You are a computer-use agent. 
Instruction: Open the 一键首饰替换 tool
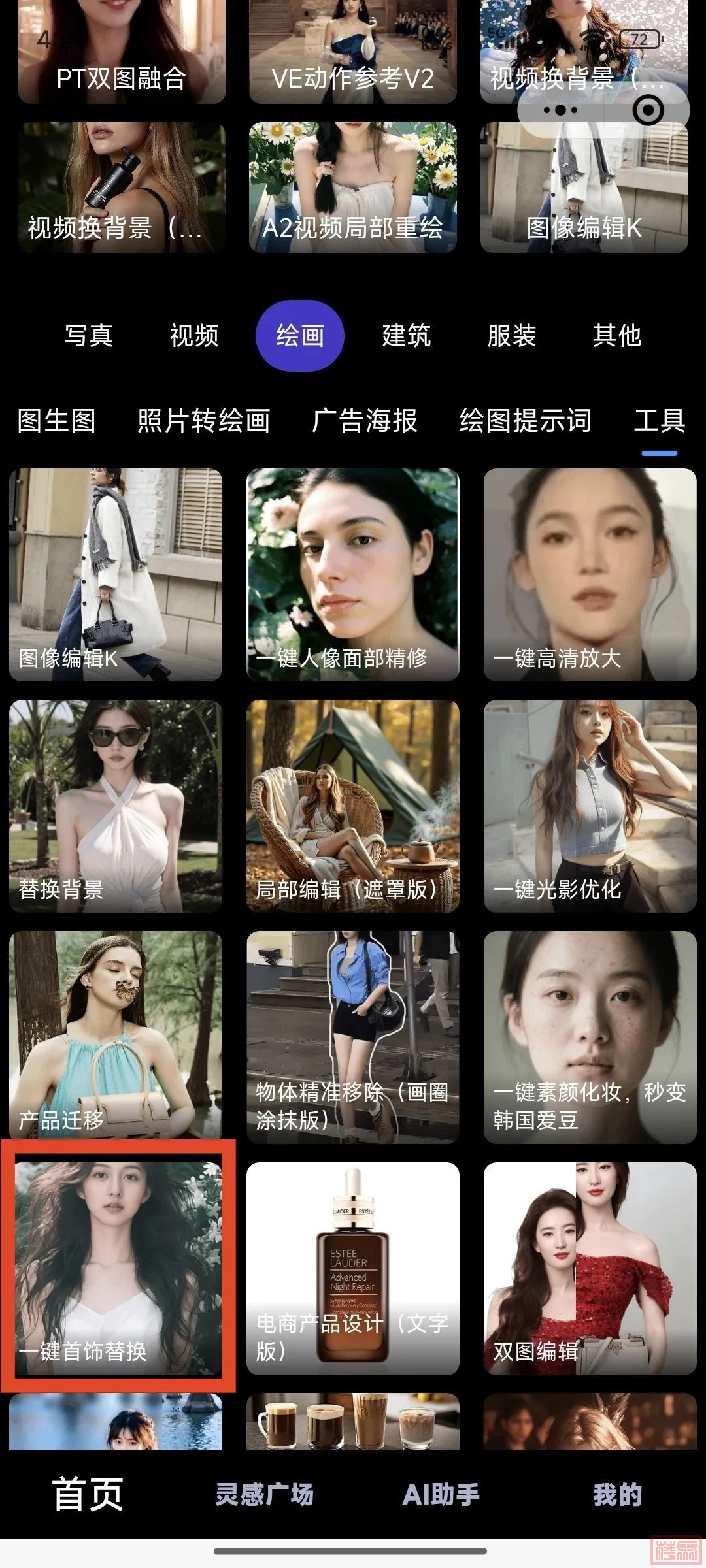(118, 1269)
